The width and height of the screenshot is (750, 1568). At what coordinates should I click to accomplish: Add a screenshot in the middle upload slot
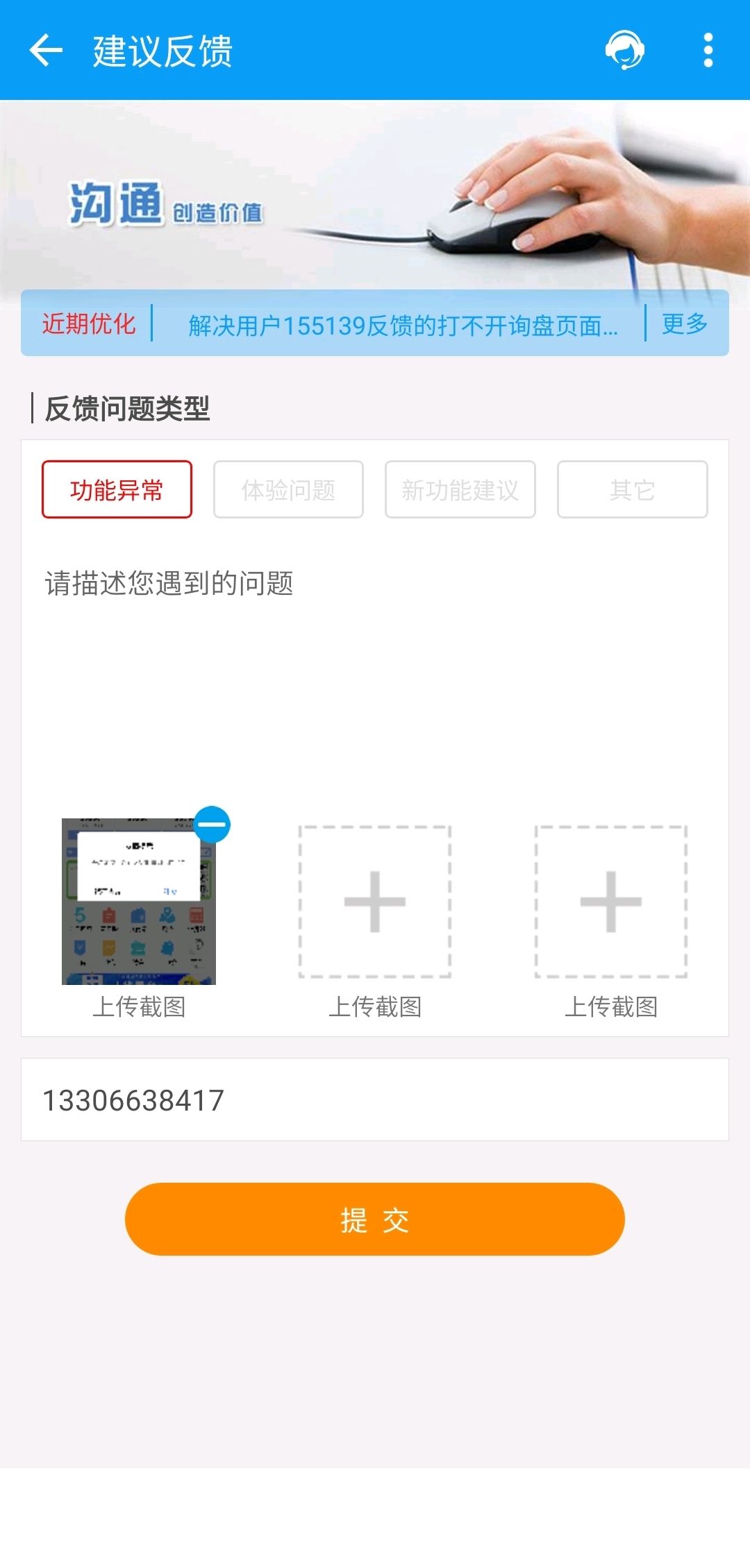click(375, 902)
